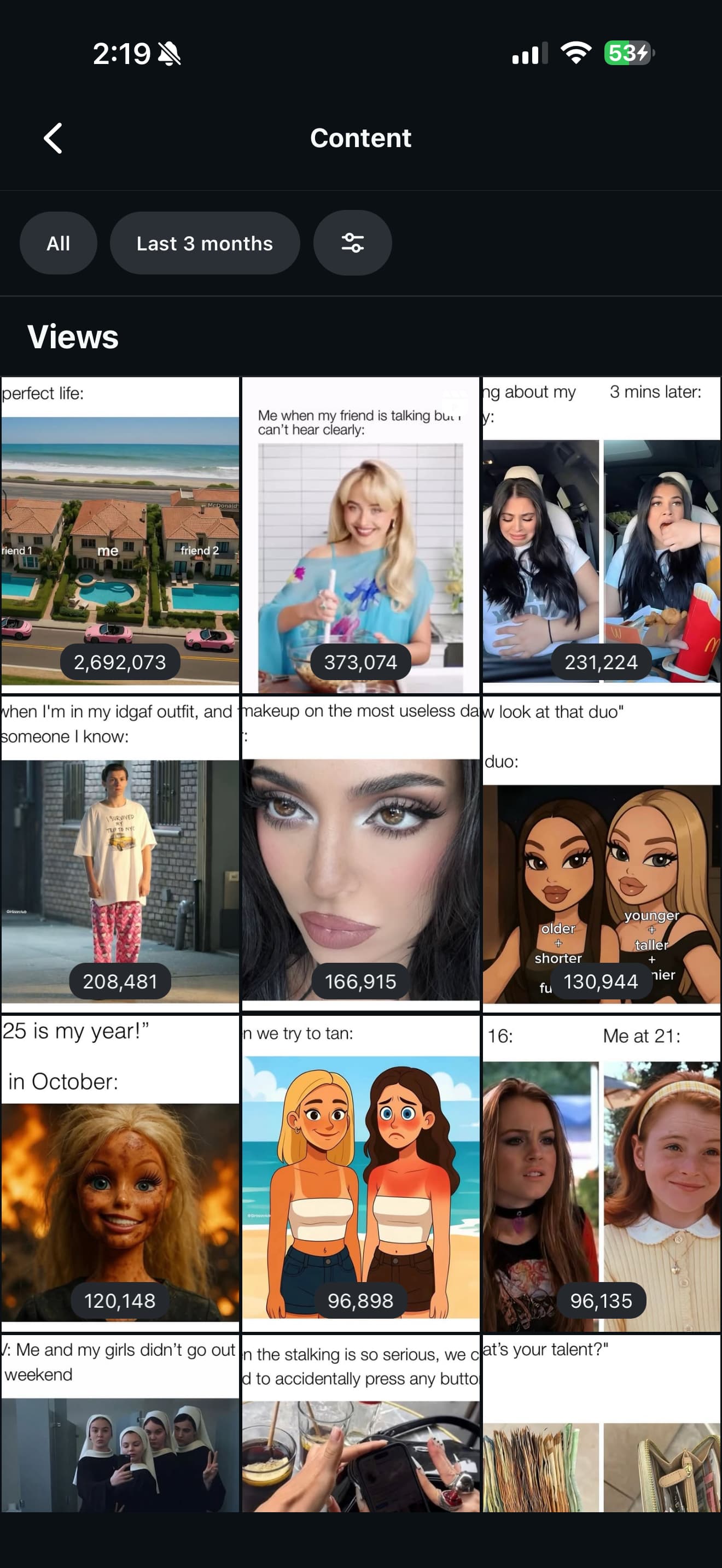Open the duo video with 130,944 views
Image resolution: width=722 pixels, height=1568 pixels.
(602, 852)
